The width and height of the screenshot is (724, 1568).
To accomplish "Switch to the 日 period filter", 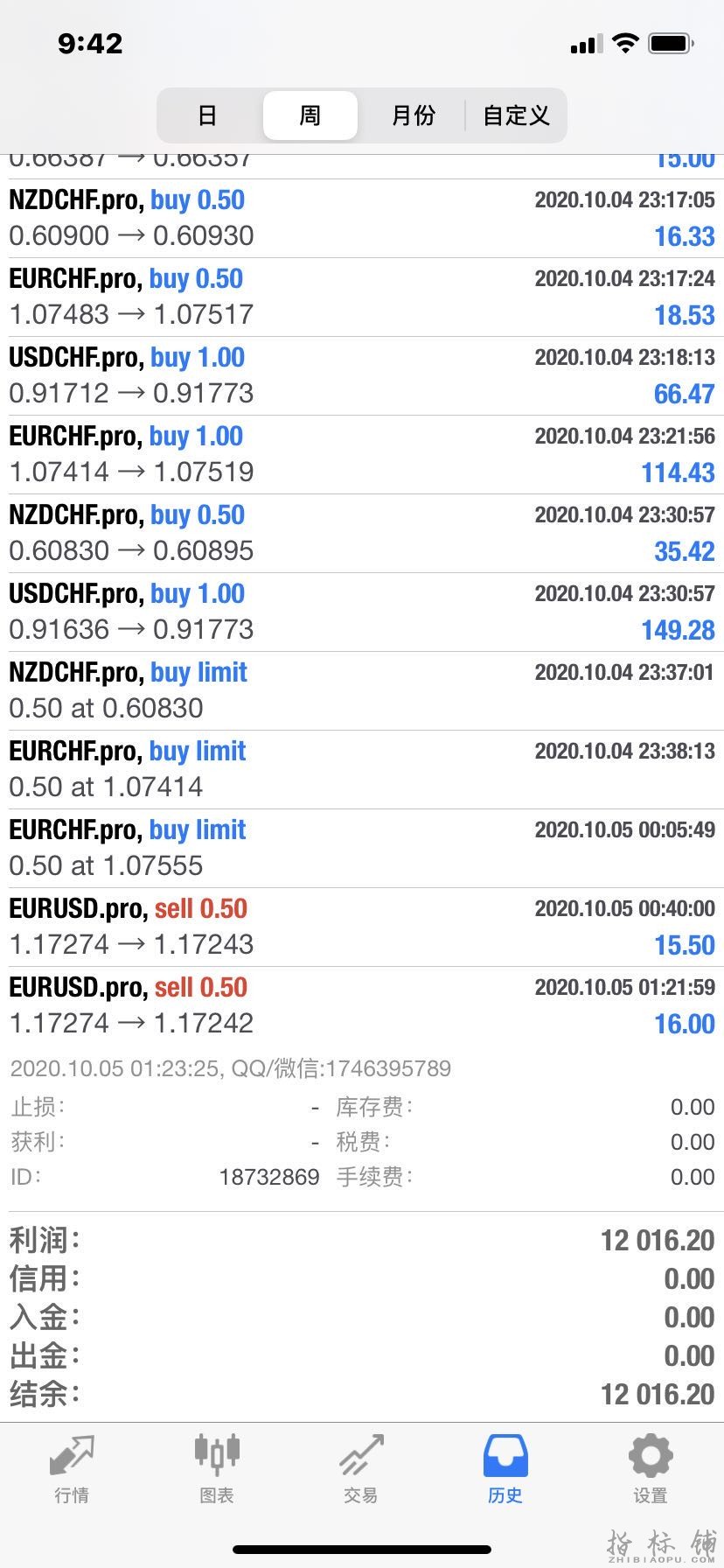I will tap(207, 115).
